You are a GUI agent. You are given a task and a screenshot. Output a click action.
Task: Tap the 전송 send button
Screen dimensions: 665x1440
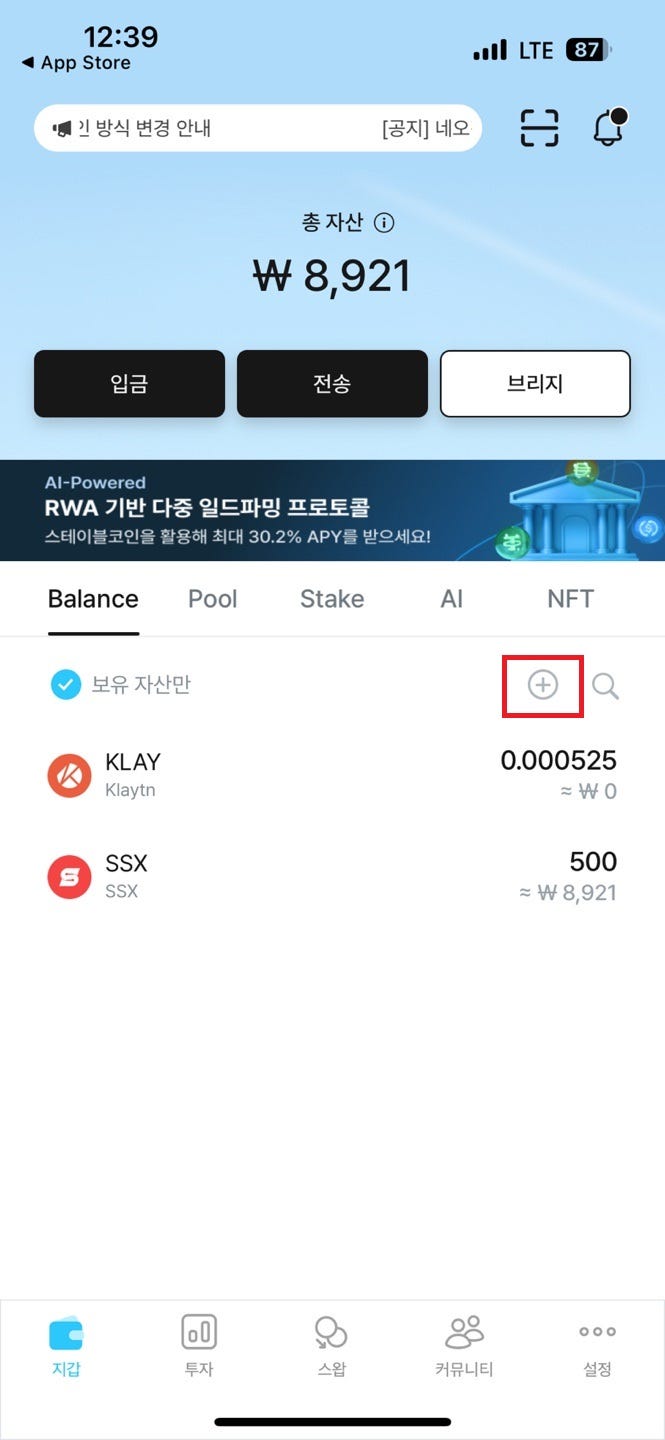[x=332, y=383]
